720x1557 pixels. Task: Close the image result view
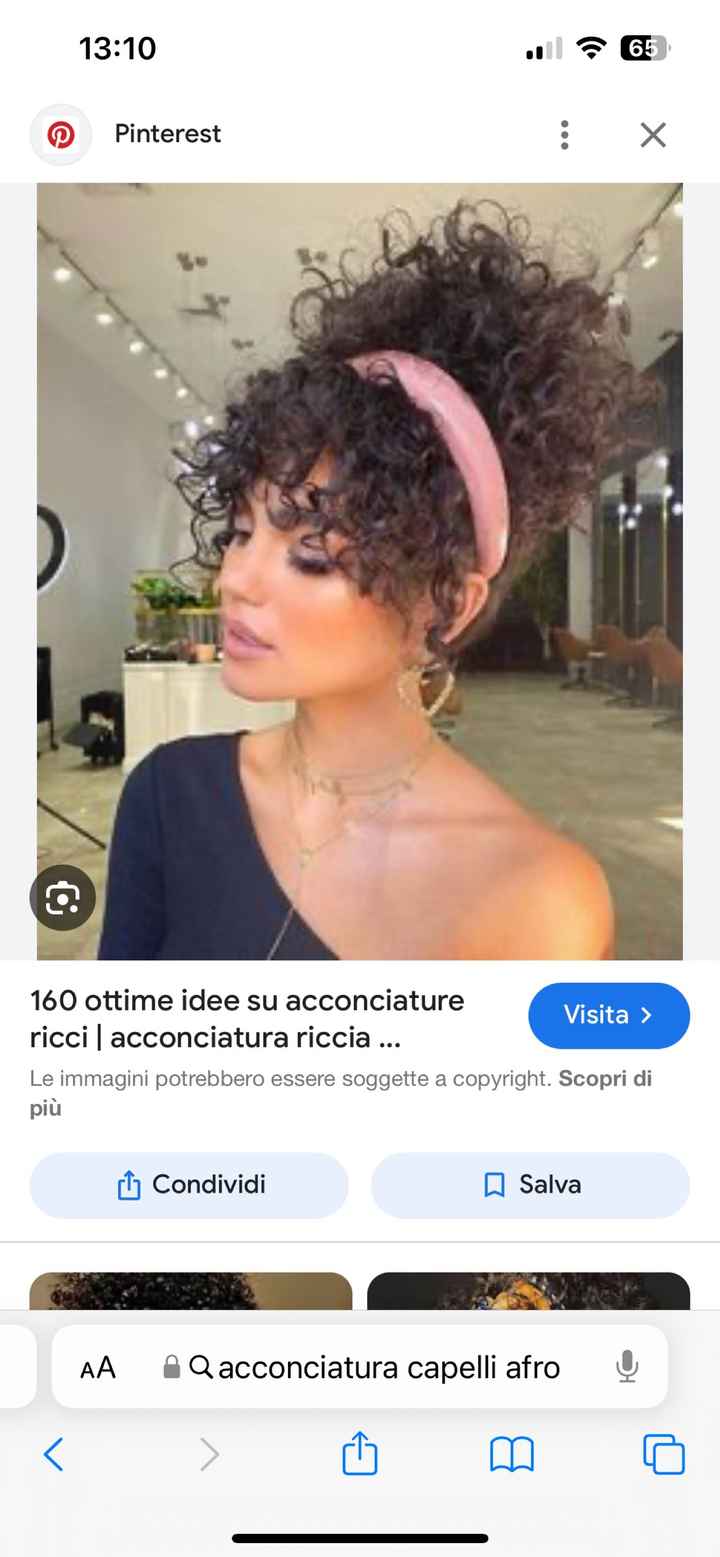(x=652, y=133)
